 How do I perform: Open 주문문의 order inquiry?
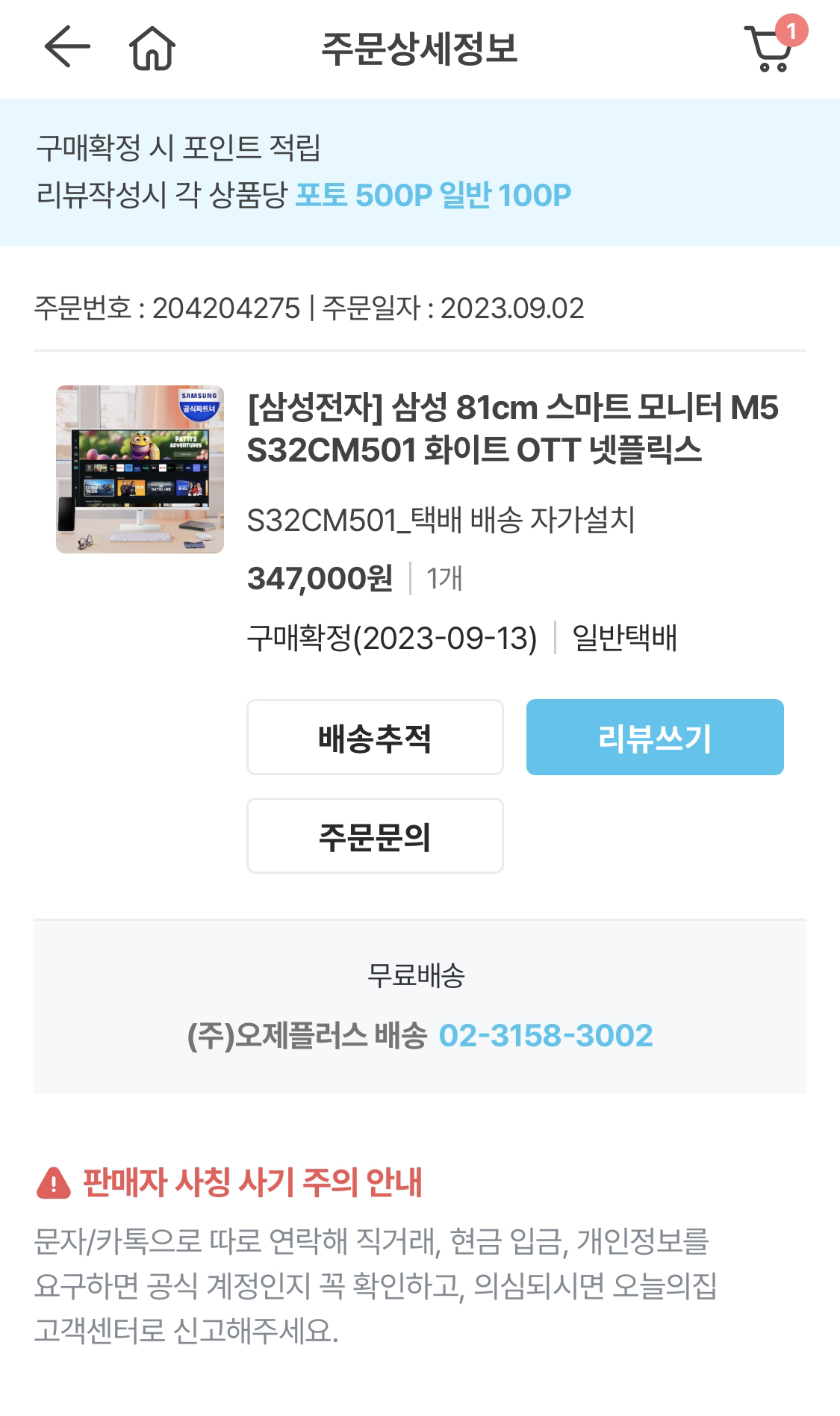[x=375, y=836]
